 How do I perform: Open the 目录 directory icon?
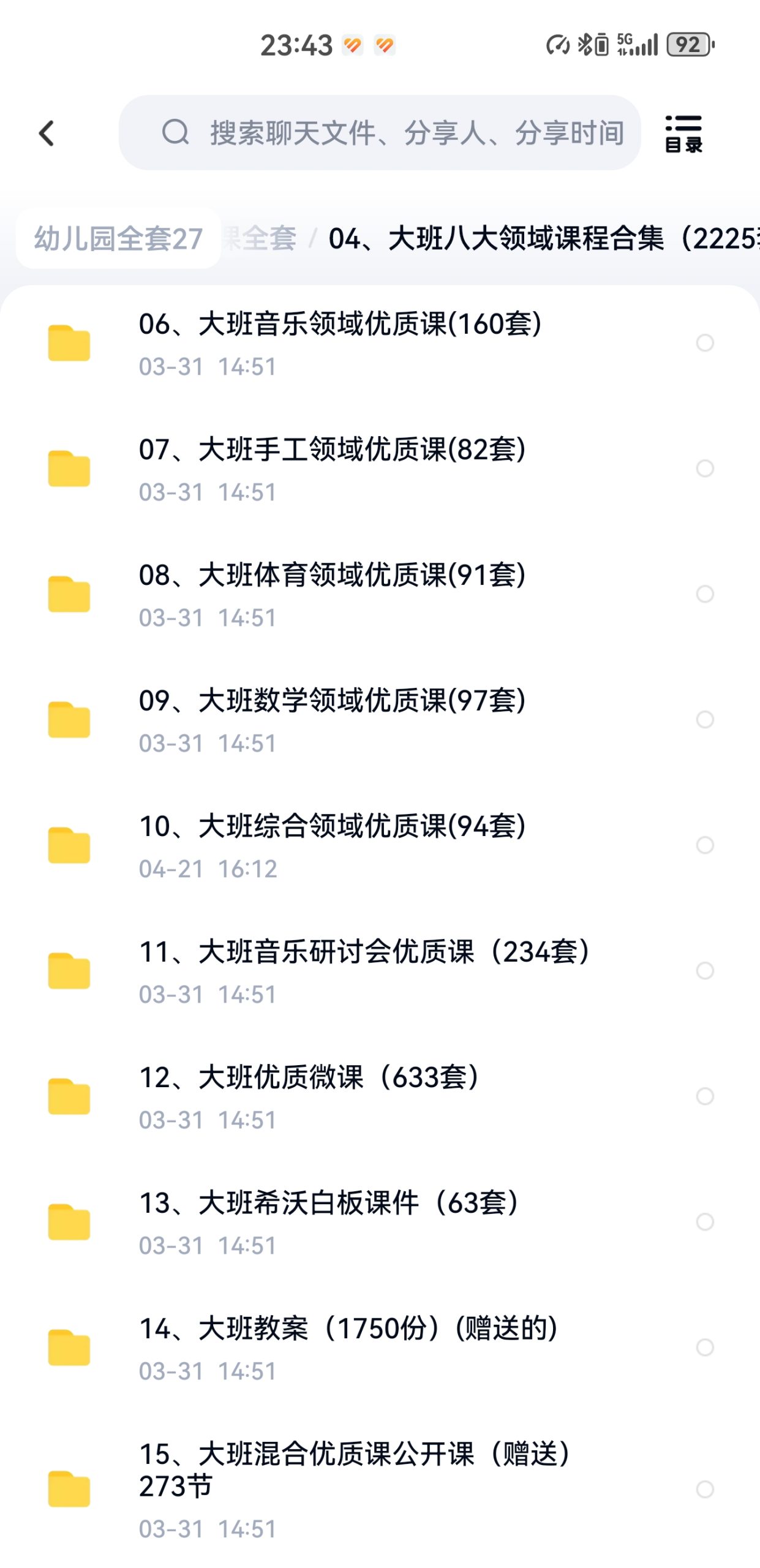(683, 133)
